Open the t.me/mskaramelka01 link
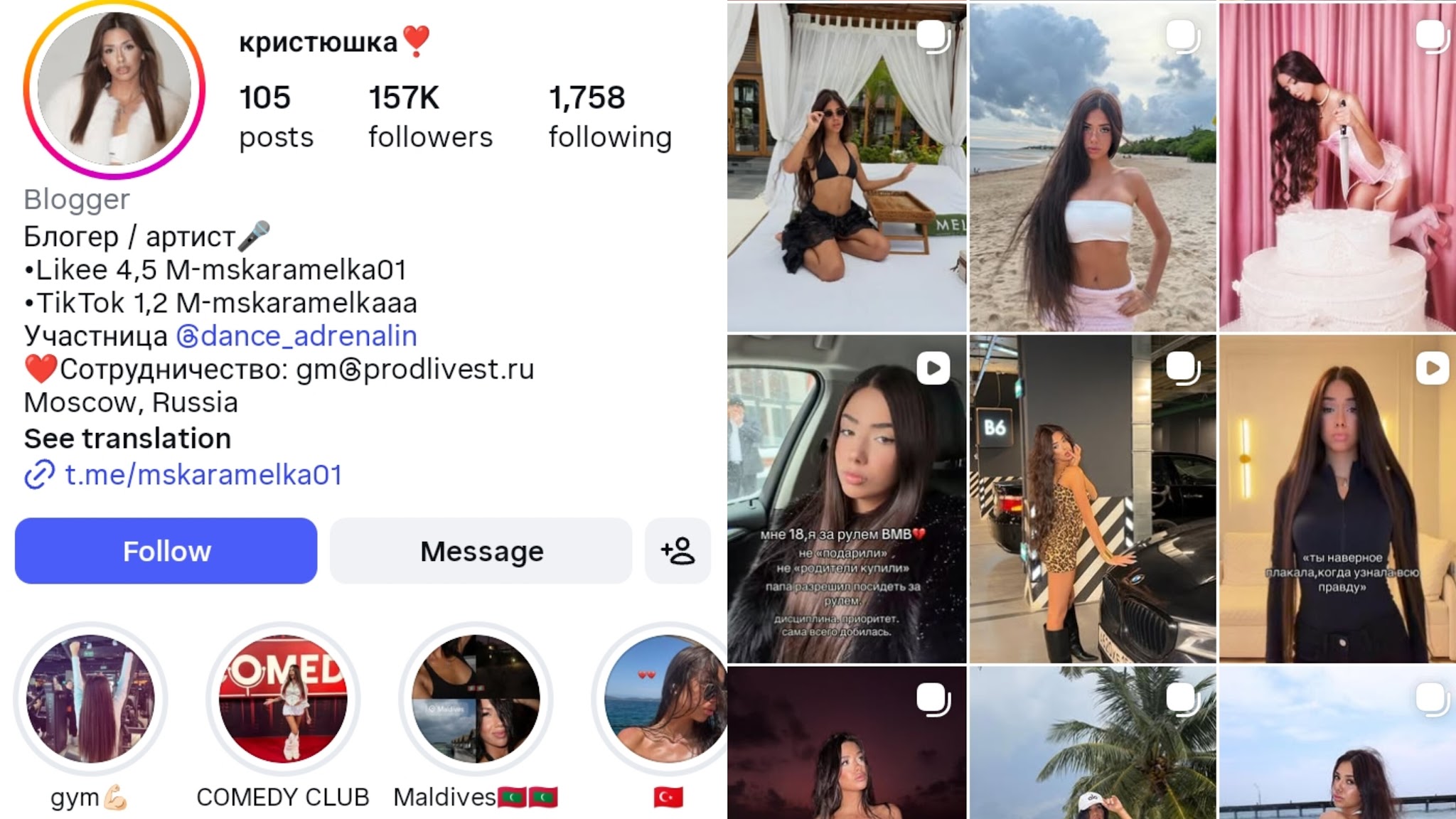Viewport: 1456px width, 819px height. click(x=203, y=475)
